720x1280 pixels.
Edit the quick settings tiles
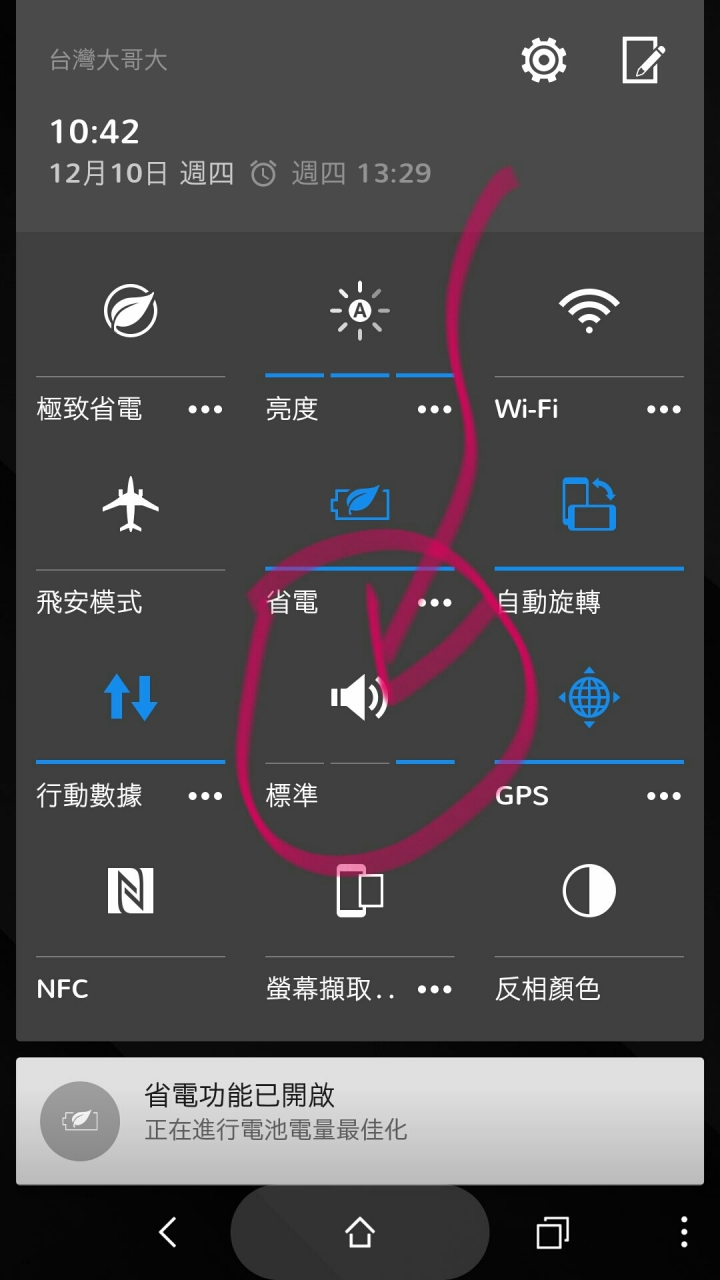point(643,61)
